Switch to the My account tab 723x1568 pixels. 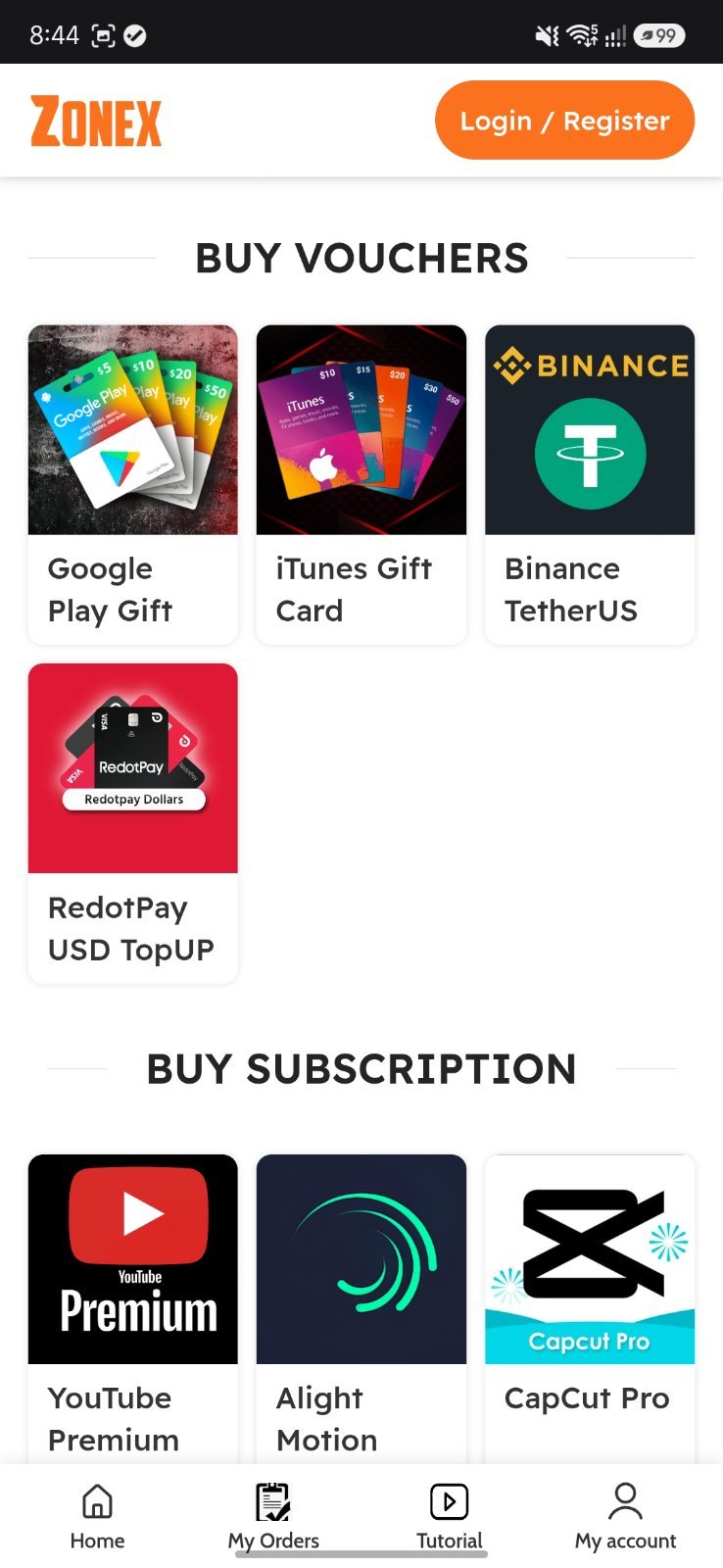625,1516
